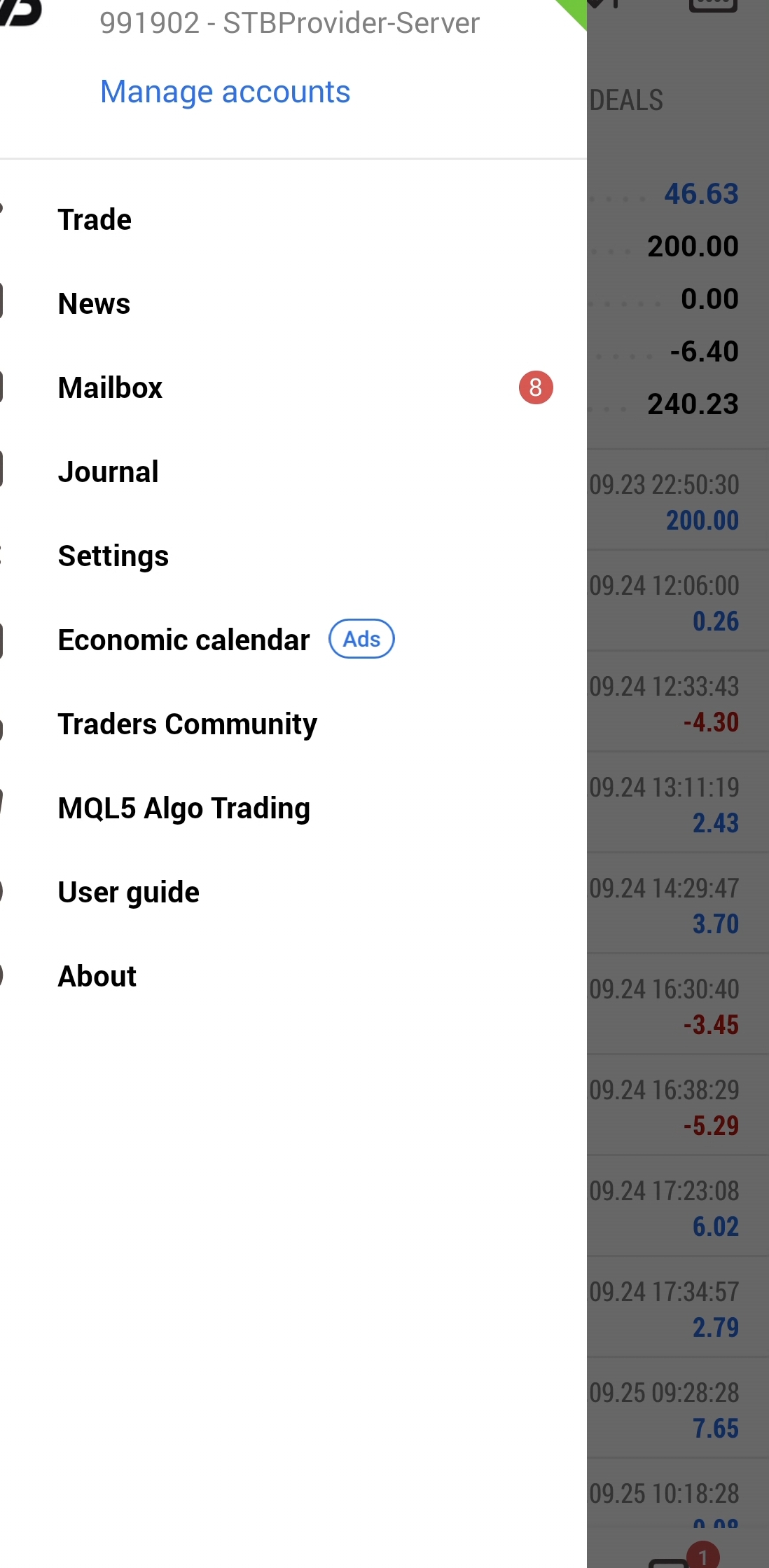Open Settings from the drawer
Viewport: 769px width, 1568px height.
(293, 556)
